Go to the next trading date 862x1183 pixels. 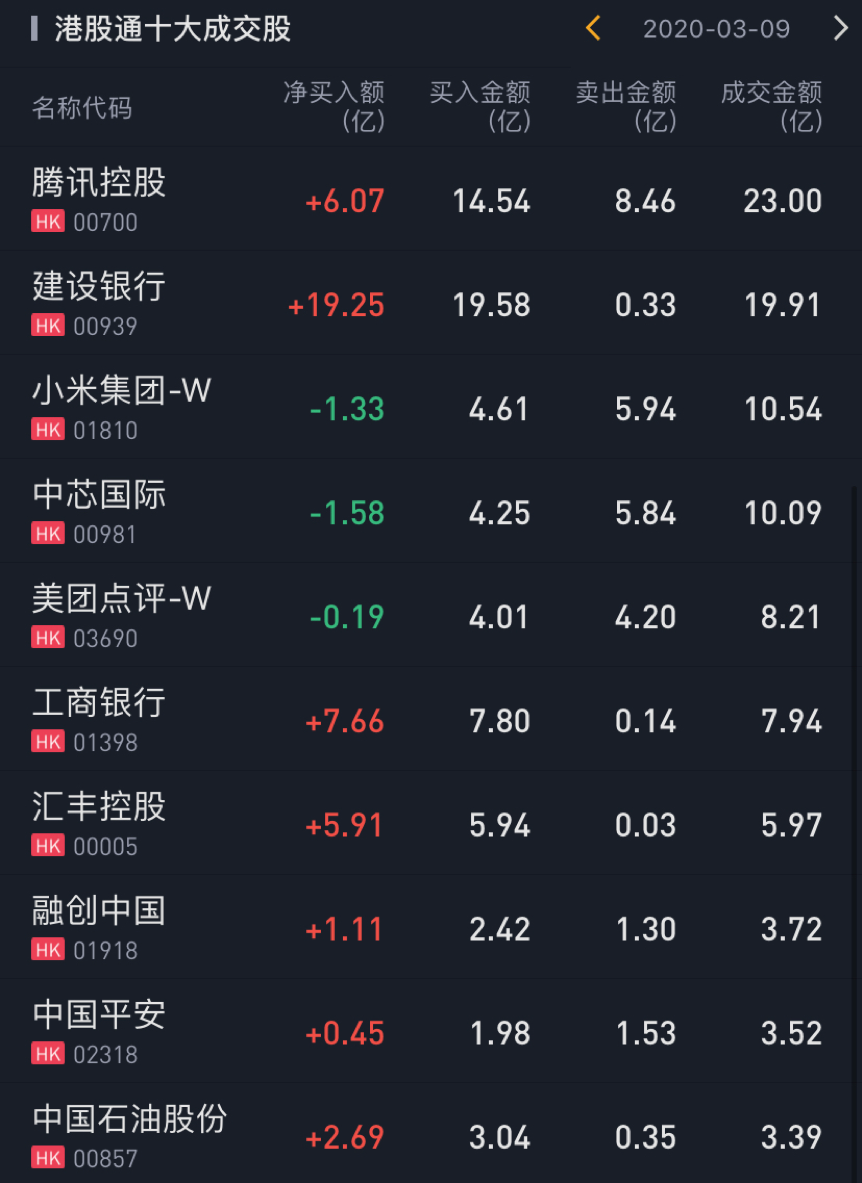click(x=840, y=29)
